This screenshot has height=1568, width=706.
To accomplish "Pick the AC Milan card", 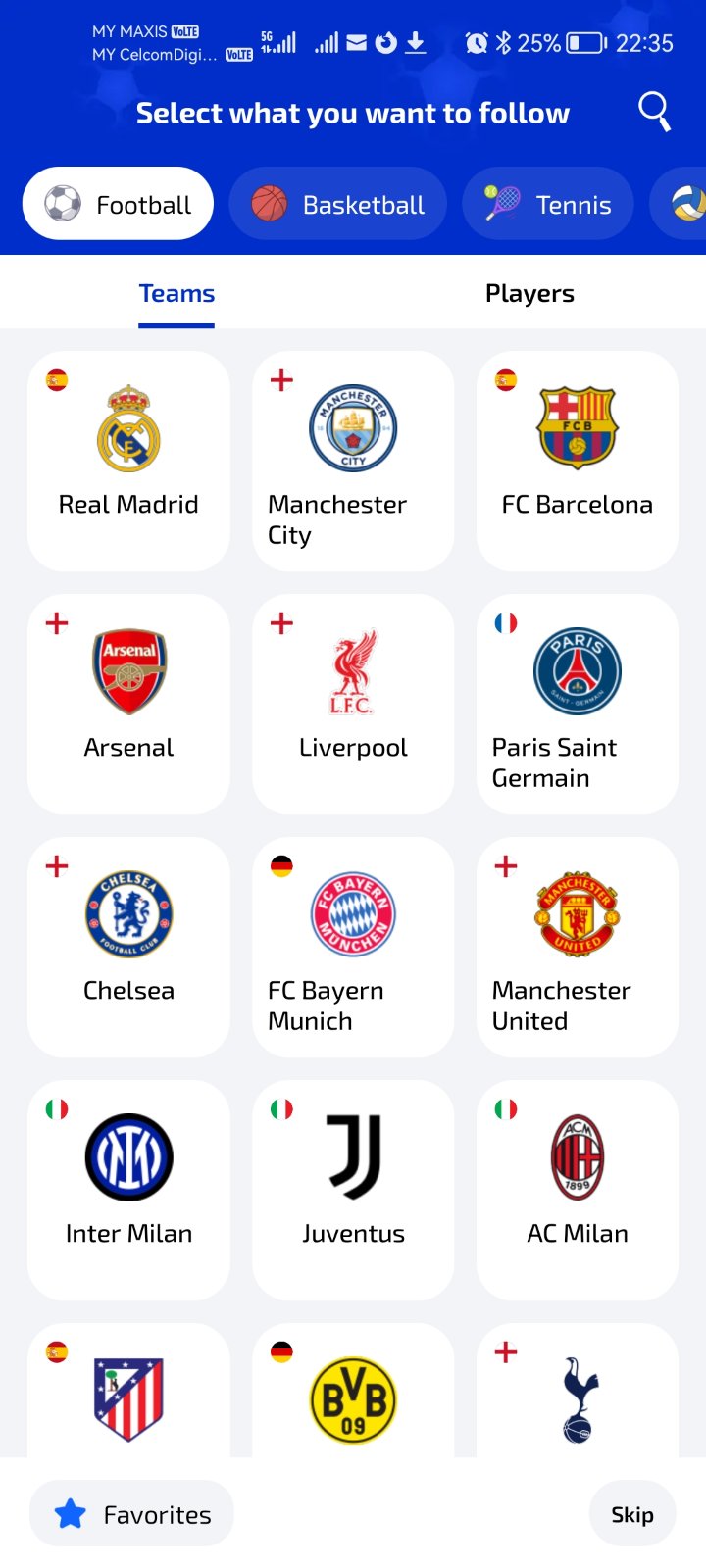I will point(577,1190).
